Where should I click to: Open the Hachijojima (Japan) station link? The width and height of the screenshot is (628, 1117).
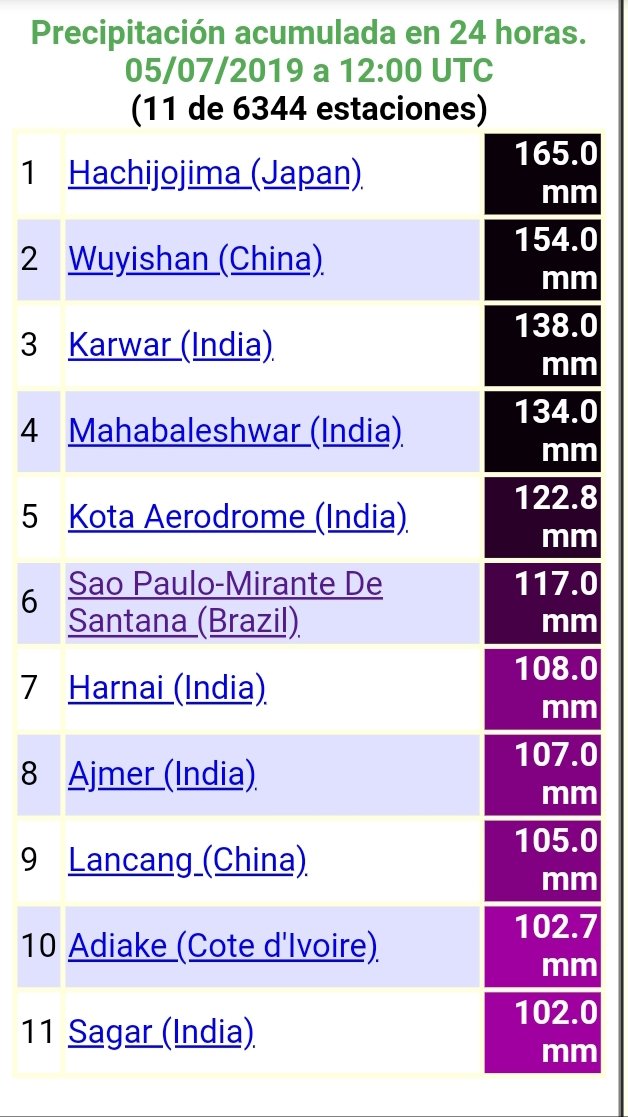click(x=214, y=174)
